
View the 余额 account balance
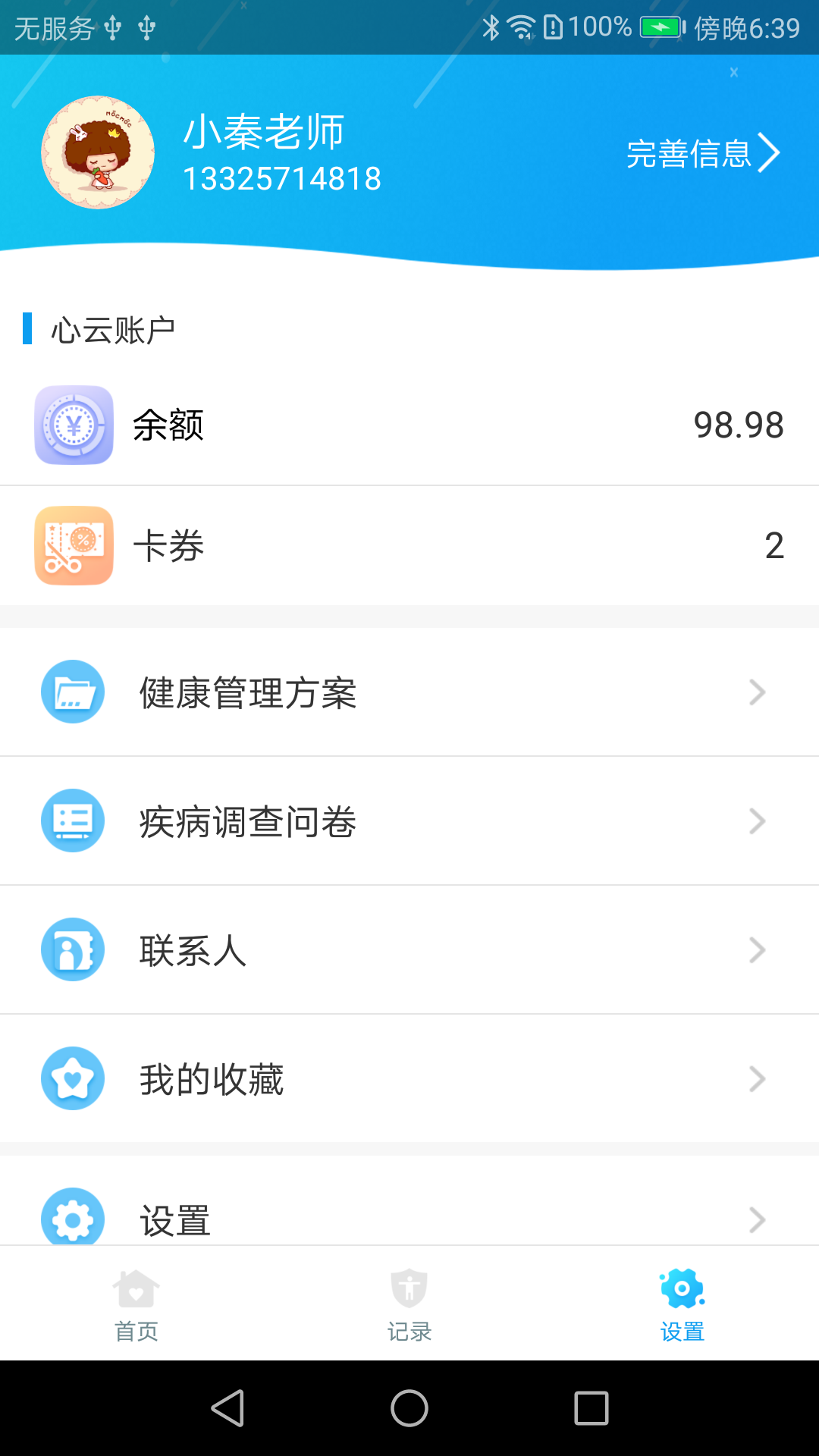pyautogui.click(x=409, y=425)
